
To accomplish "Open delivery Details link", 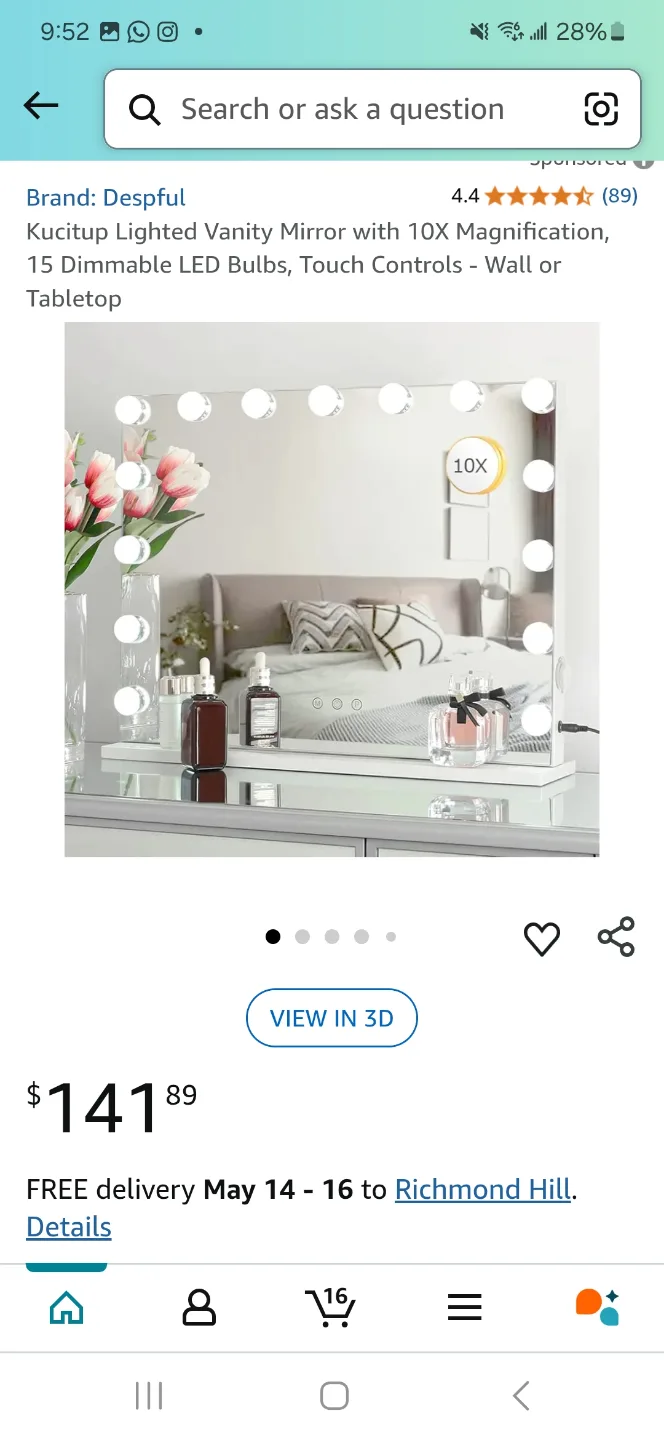I will pos(69,1227).
